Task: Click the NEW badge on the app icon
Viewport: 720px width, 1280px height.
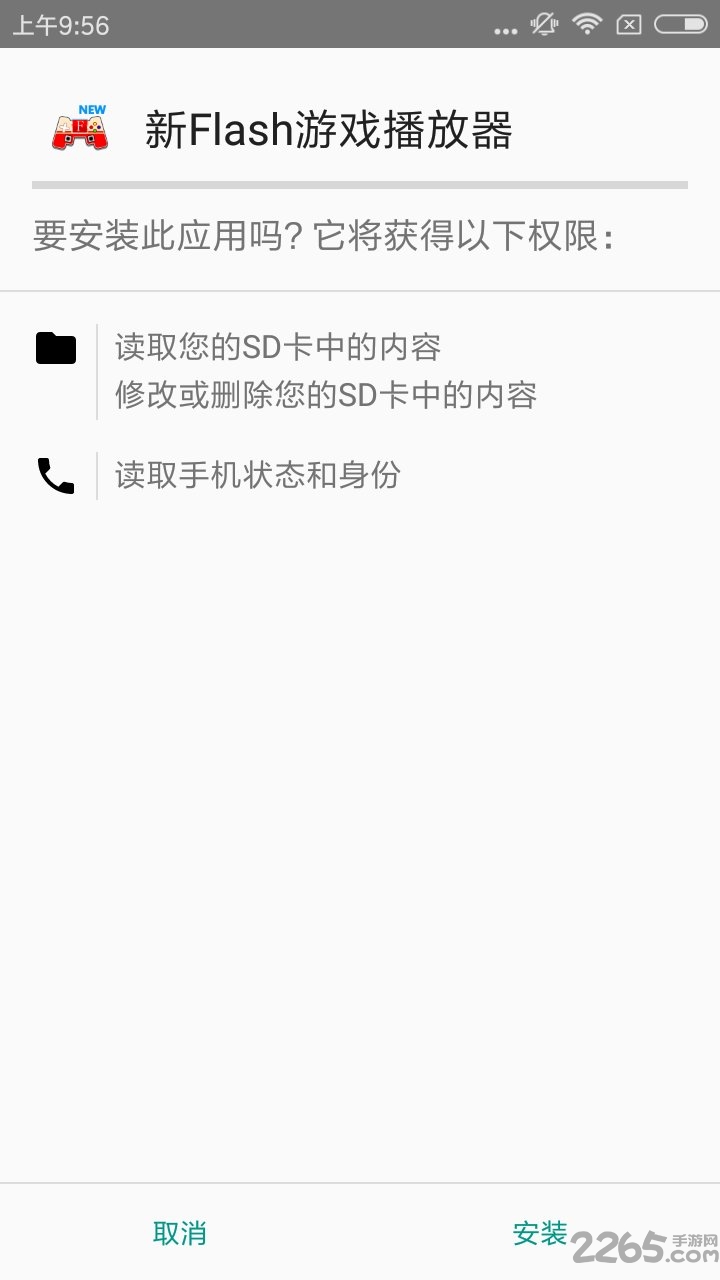Action: pyautogui.click(x=90, y=108)
